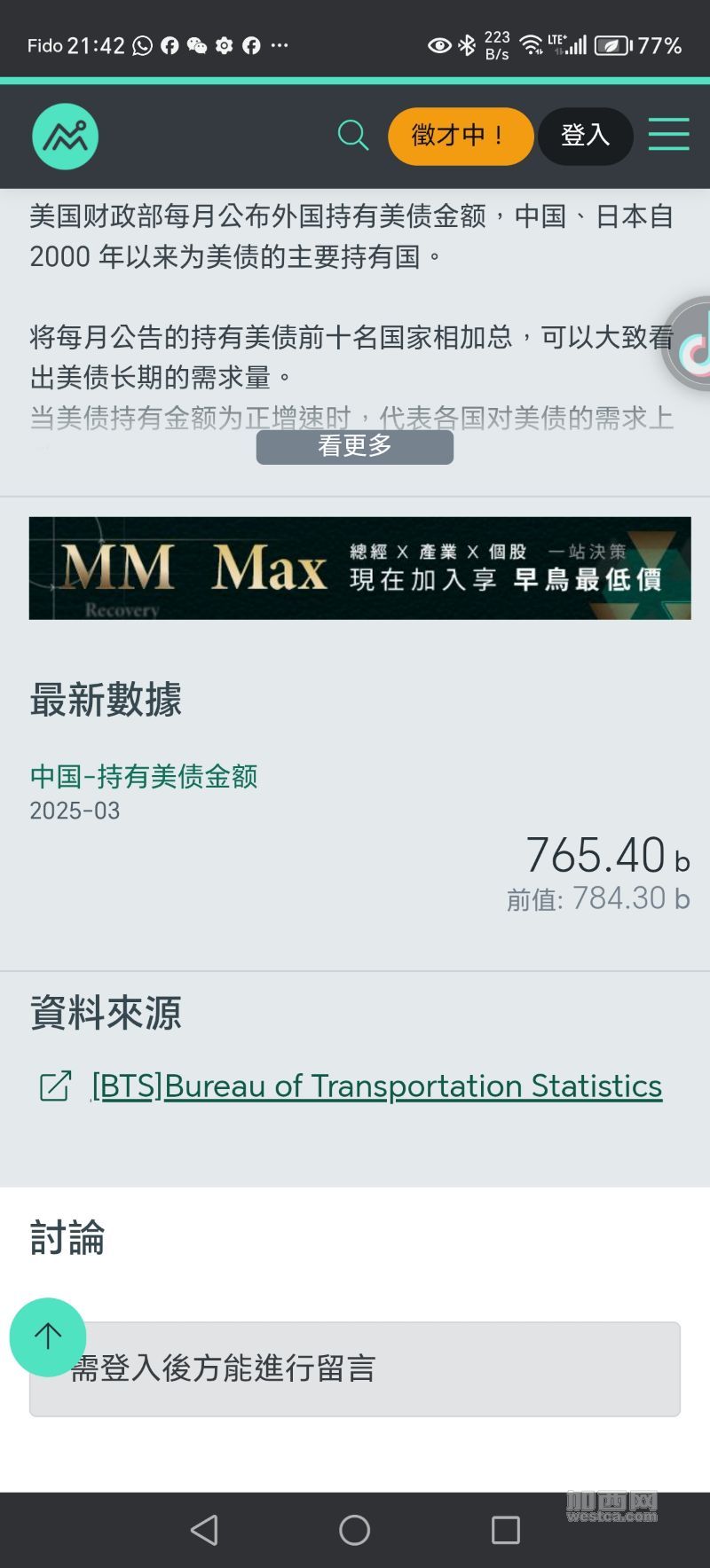This screenshot has width=710, height=1568.
Task: Open the MM Max promotion banner
Action: 359,568
